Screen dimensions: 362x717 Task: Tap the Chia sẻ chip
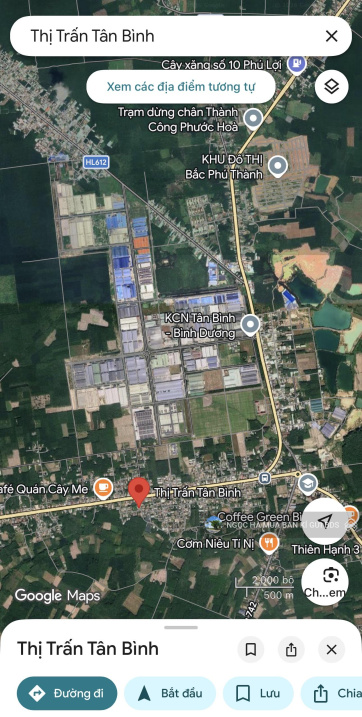coord(331,693)
